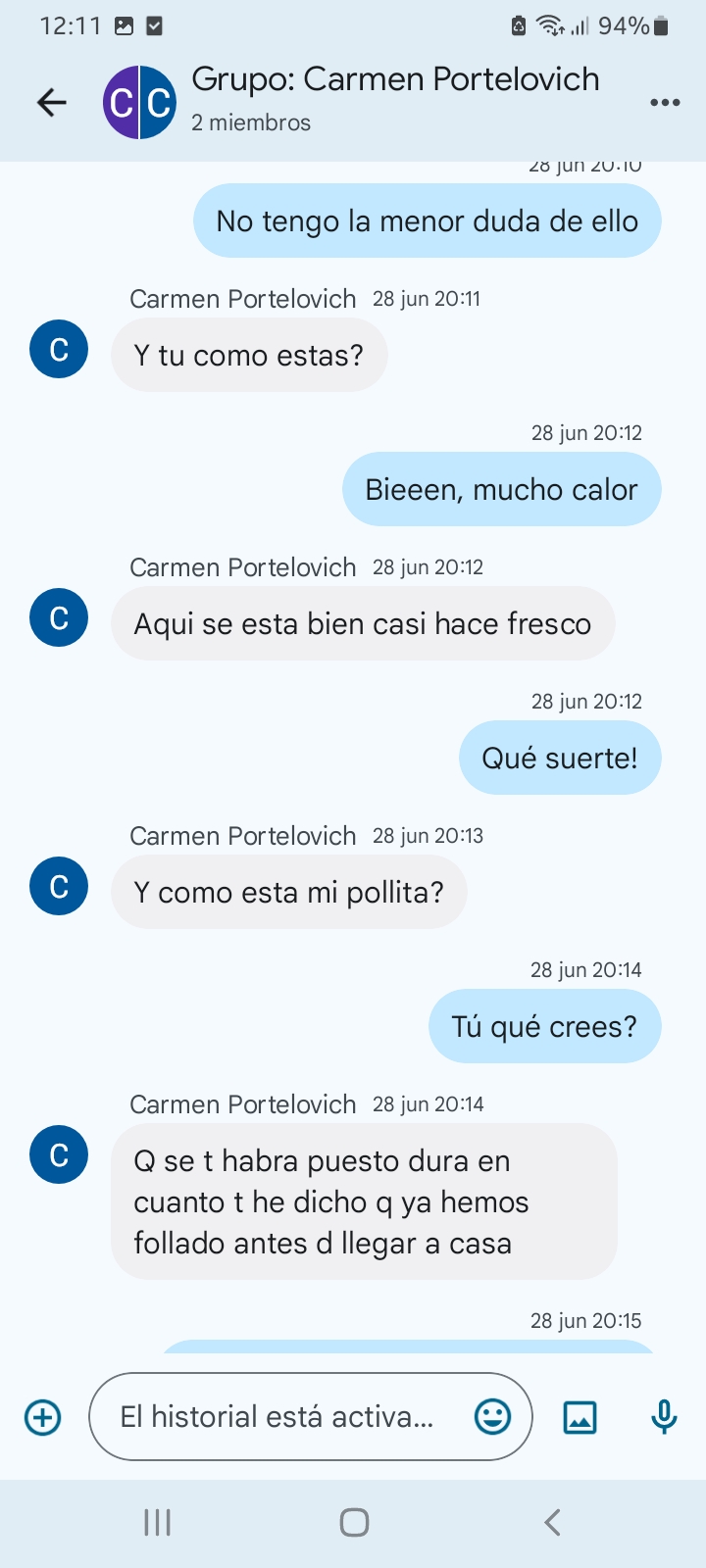The height and width of the screenshot is (1568, 706).
Task: Open the emoji picker
Action: 492,1416
